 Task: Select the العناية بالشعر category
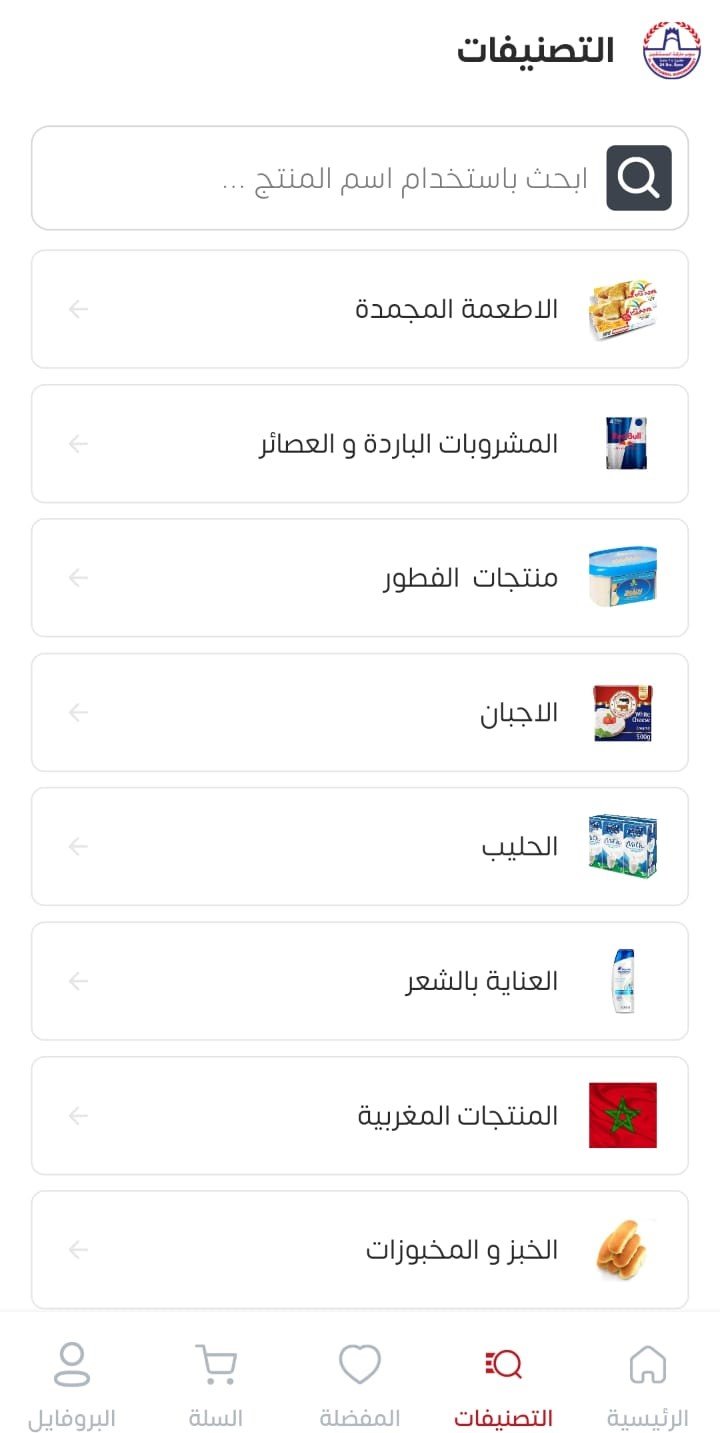coord(360,981)
